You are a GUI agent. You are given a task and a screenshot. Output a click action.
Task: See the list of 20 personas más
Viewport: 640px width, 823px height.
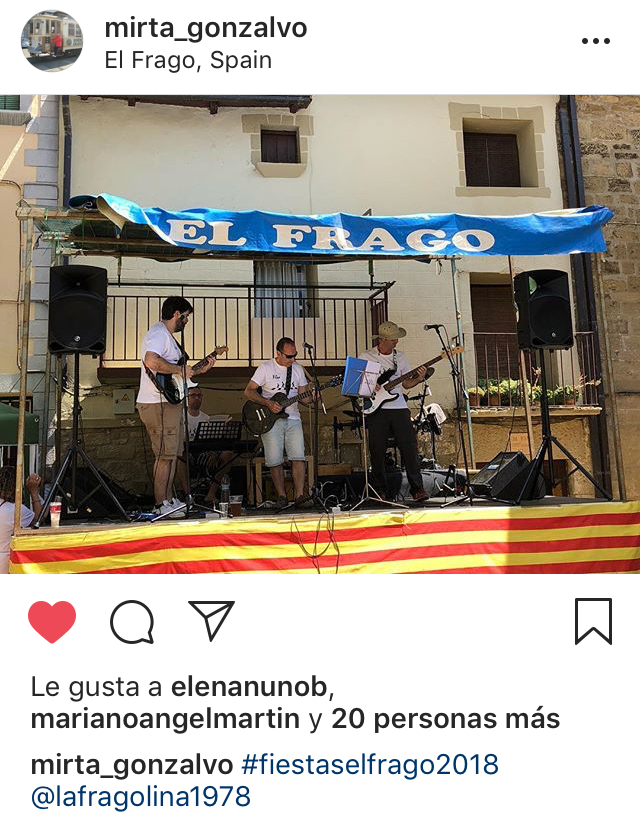[x=445, y=718]
